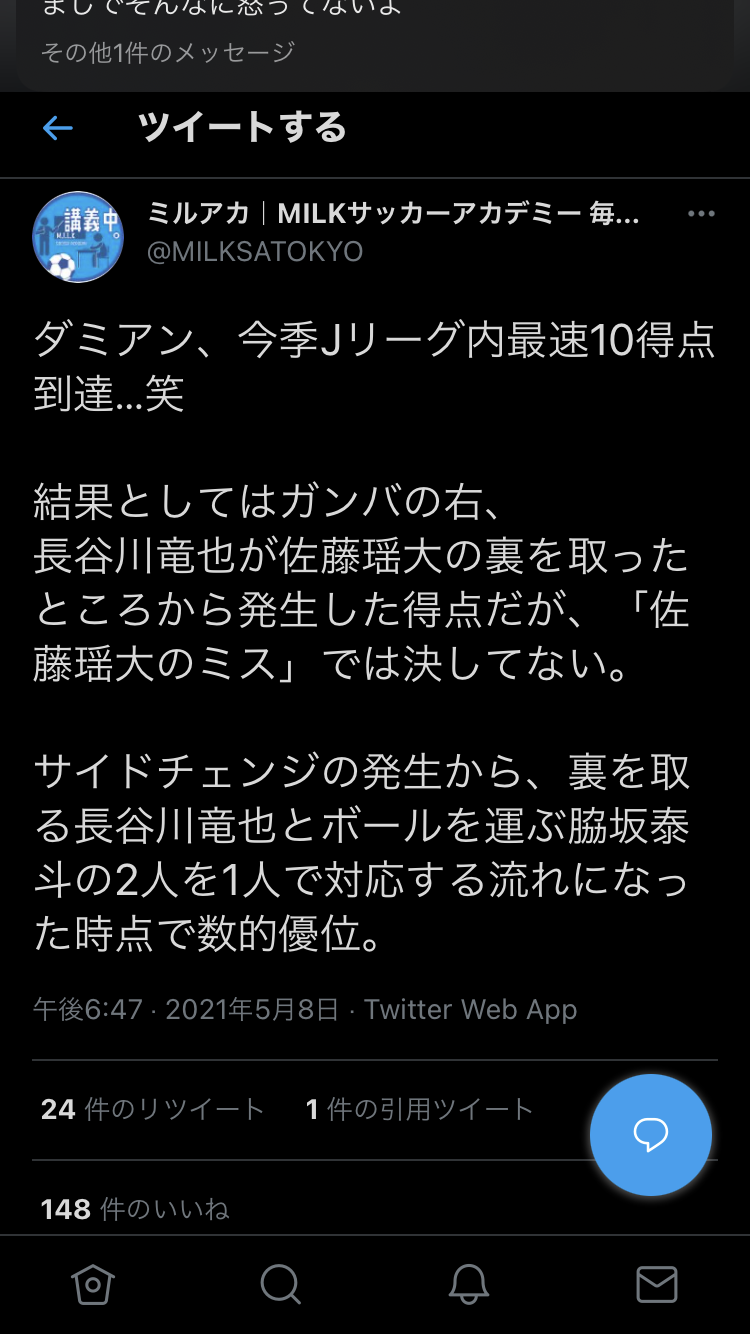Open the tweet's three-dot overflow menu

pyautogui.click(x=701, y=214)
